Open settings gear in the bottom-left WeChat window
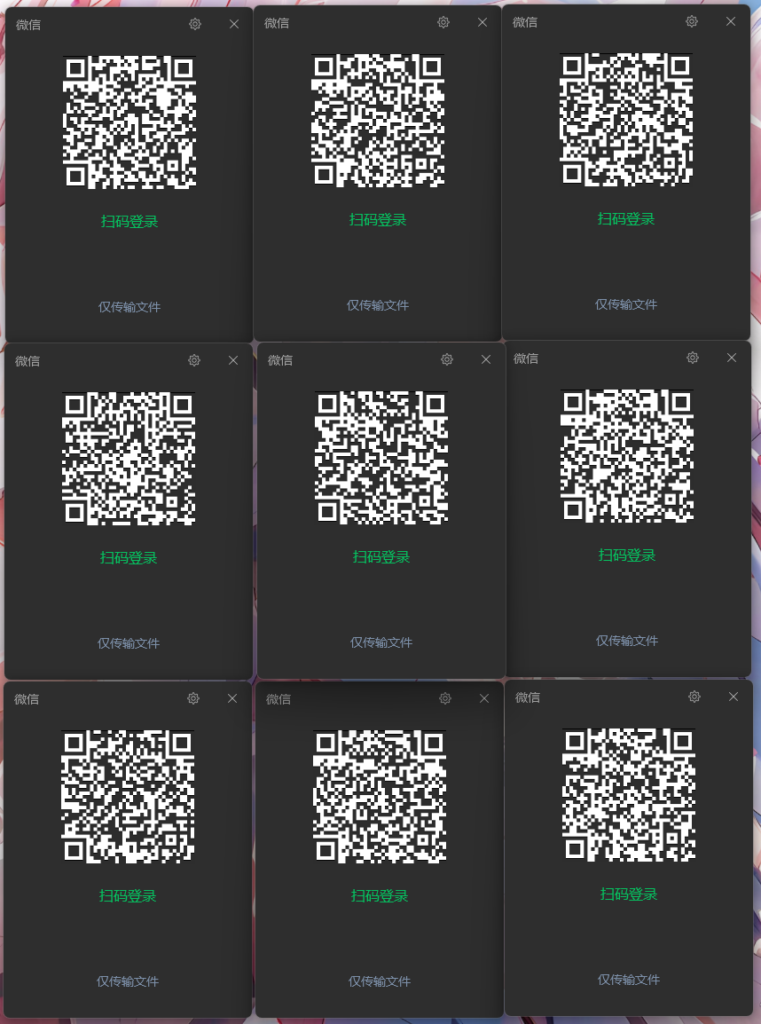Screen dimensions: 761x1024 pos(193,698)
